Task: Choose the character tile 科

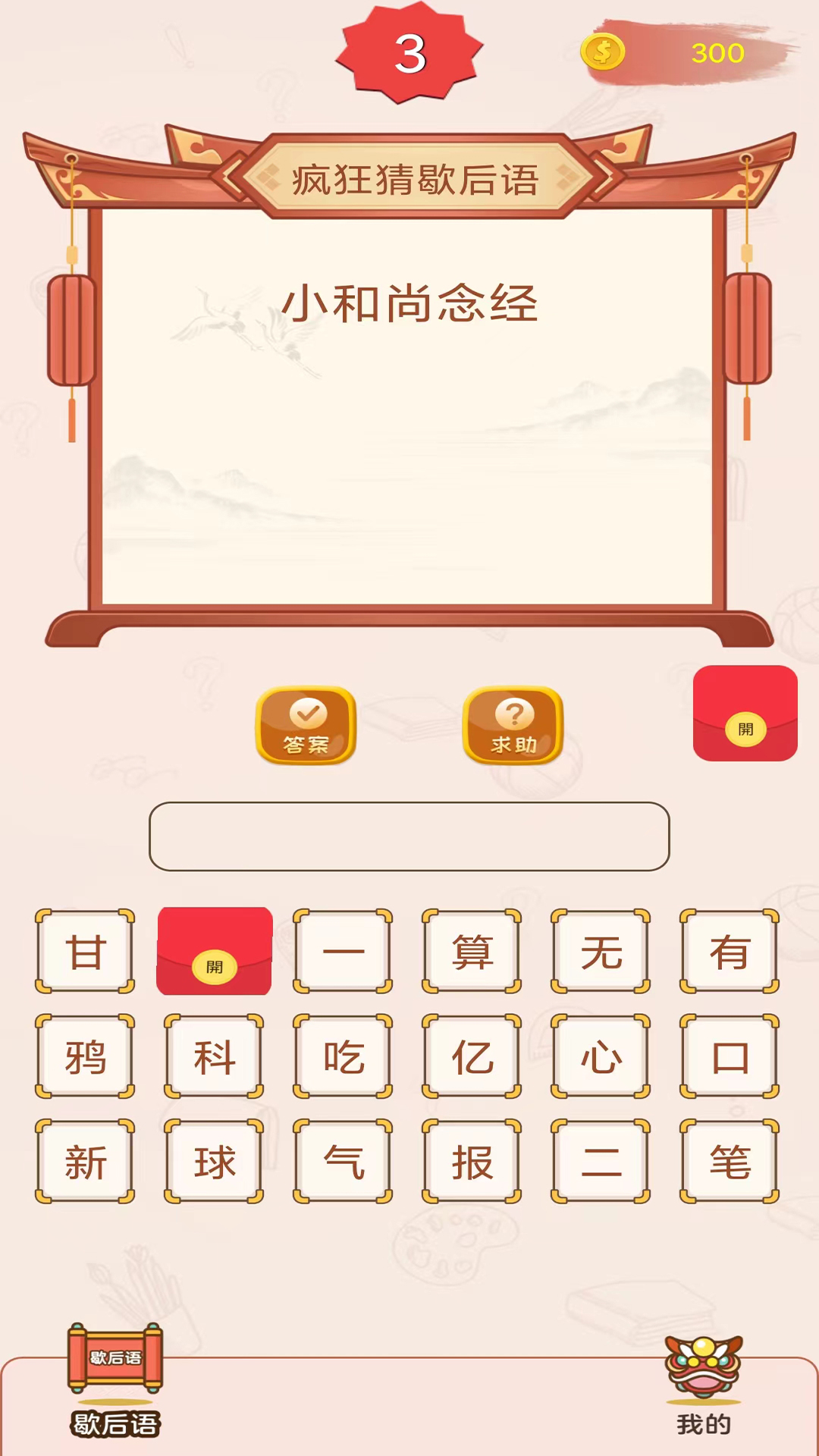Action: [214, 1056]
